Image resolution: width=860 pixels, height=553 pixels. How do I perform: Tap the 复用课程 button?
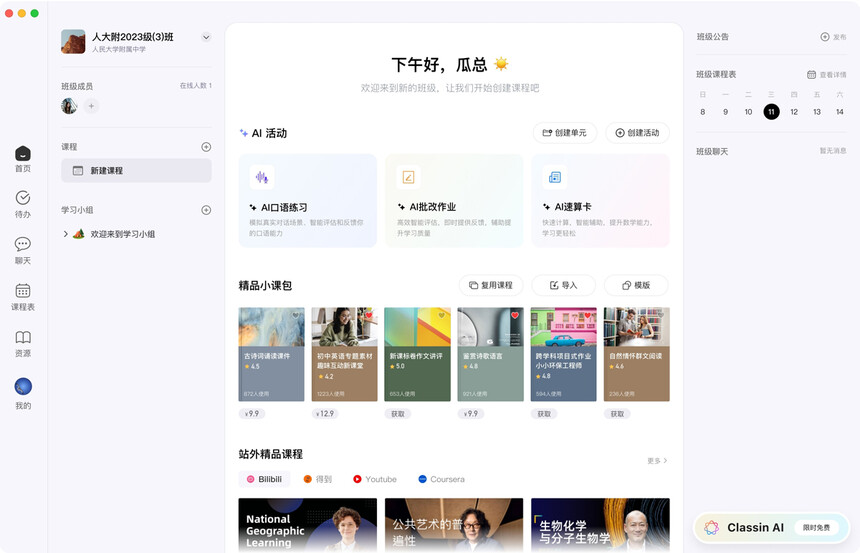coord(490,285)
